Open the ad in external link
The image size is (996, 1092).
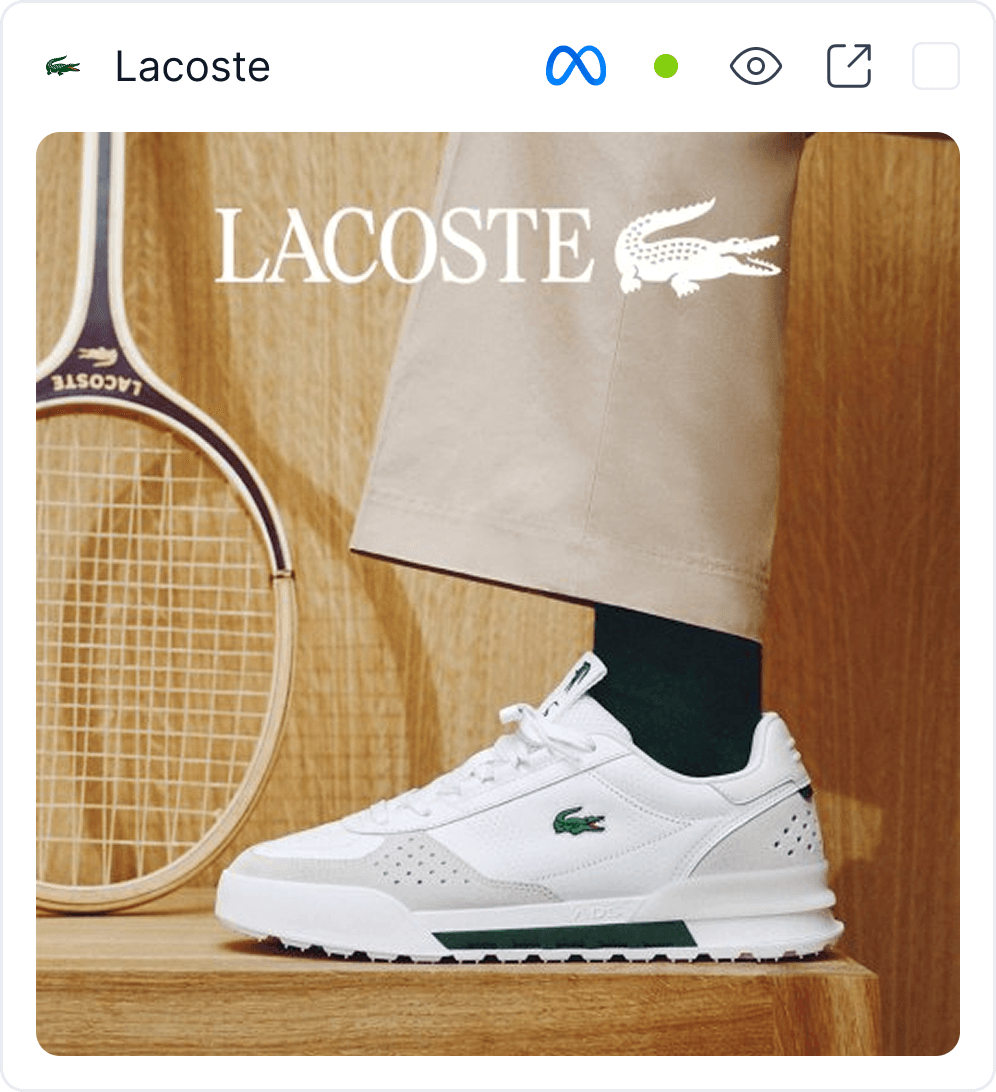click(849, 66)
